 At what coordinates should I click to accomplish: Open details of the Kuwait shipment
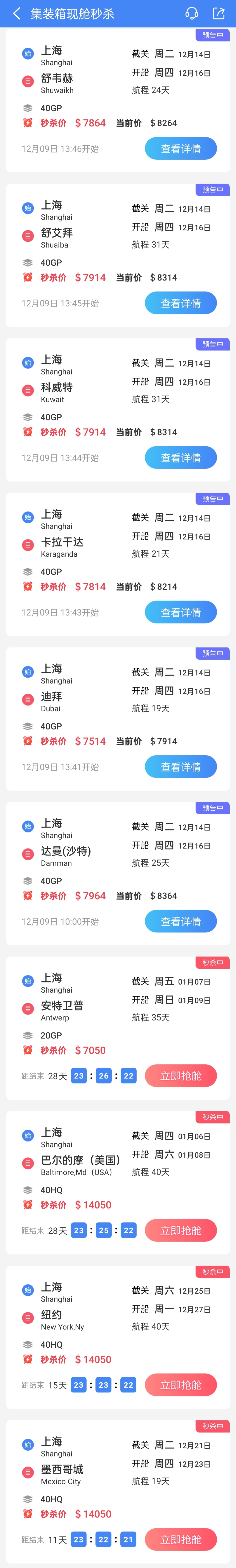[181, 458]
